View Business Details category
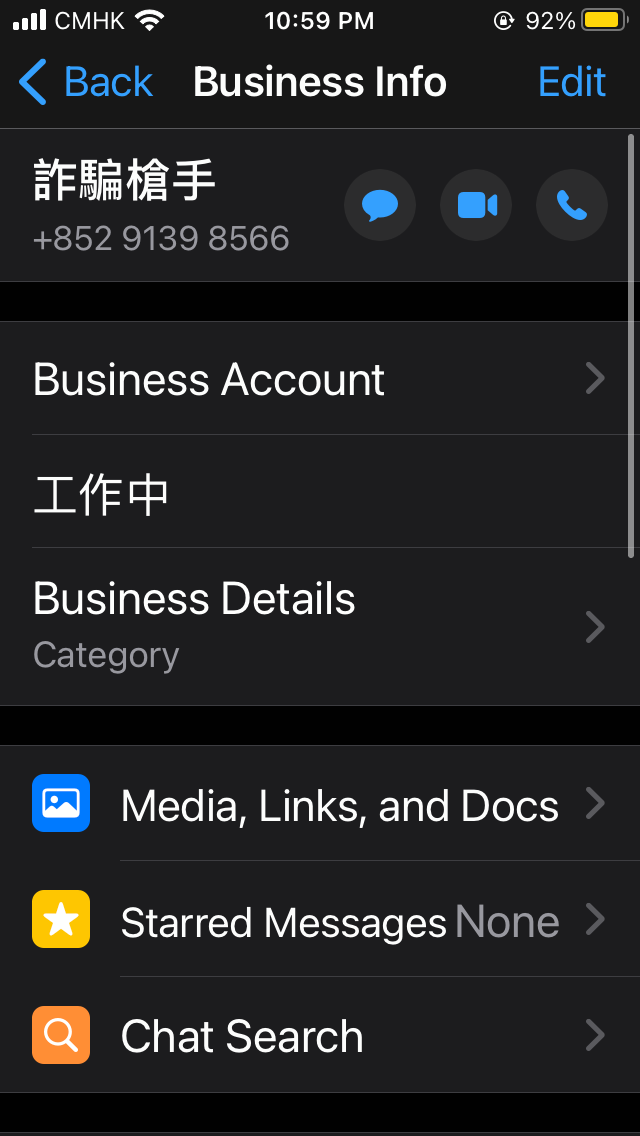This screenshot has height=1136, width=640. (320, 626)
